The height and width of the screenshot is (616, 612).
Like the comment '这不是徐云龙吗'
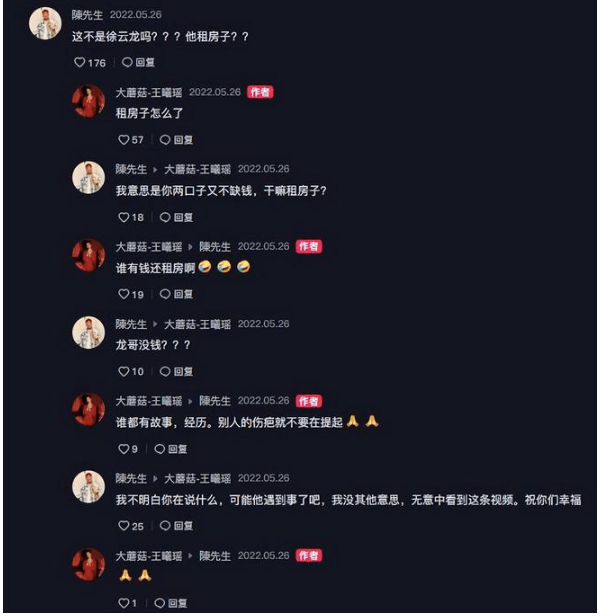81,63
